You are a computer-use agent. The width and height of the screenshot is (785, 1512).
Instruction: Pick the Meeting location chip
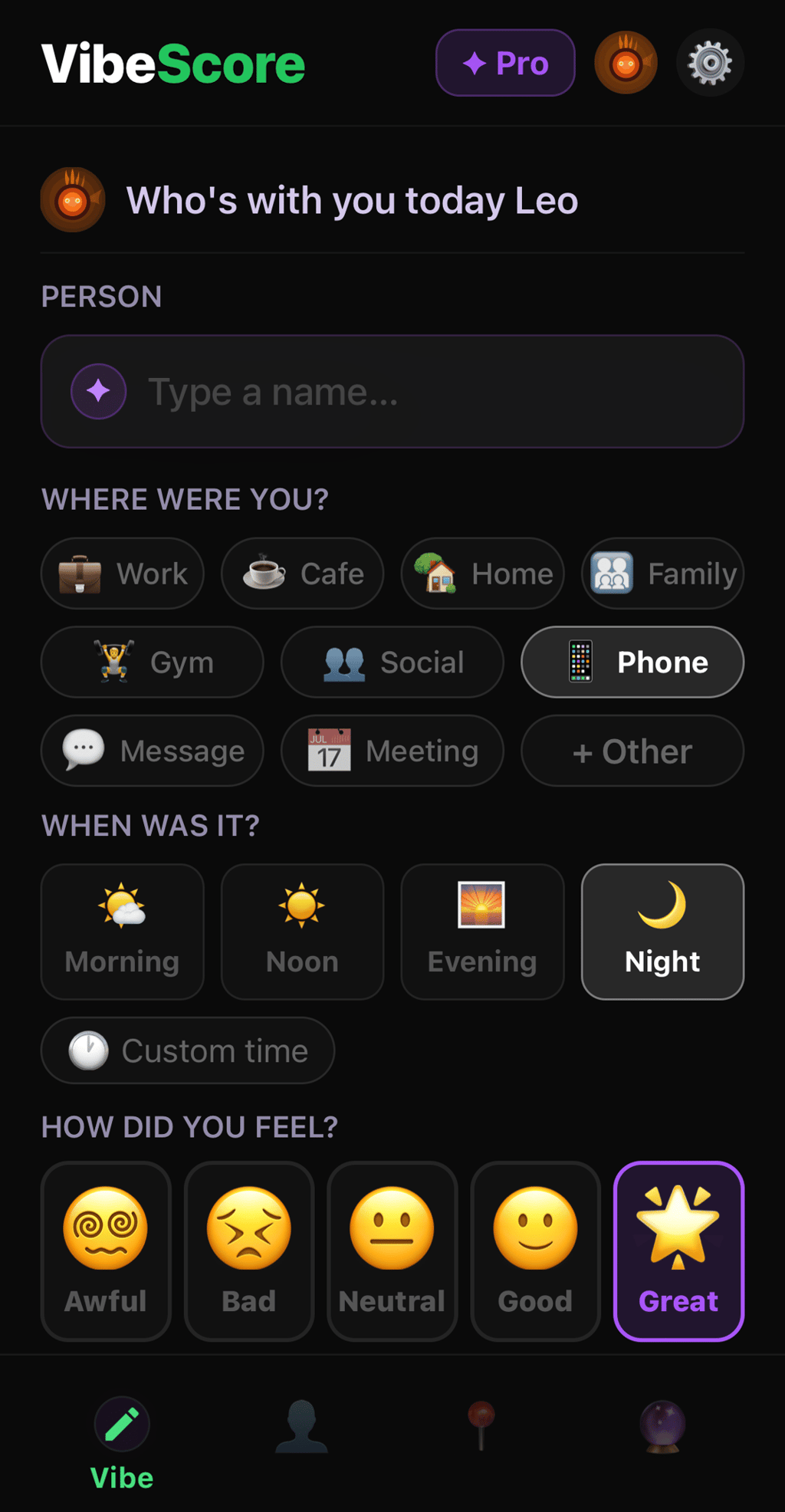click(x=392, y=751)
